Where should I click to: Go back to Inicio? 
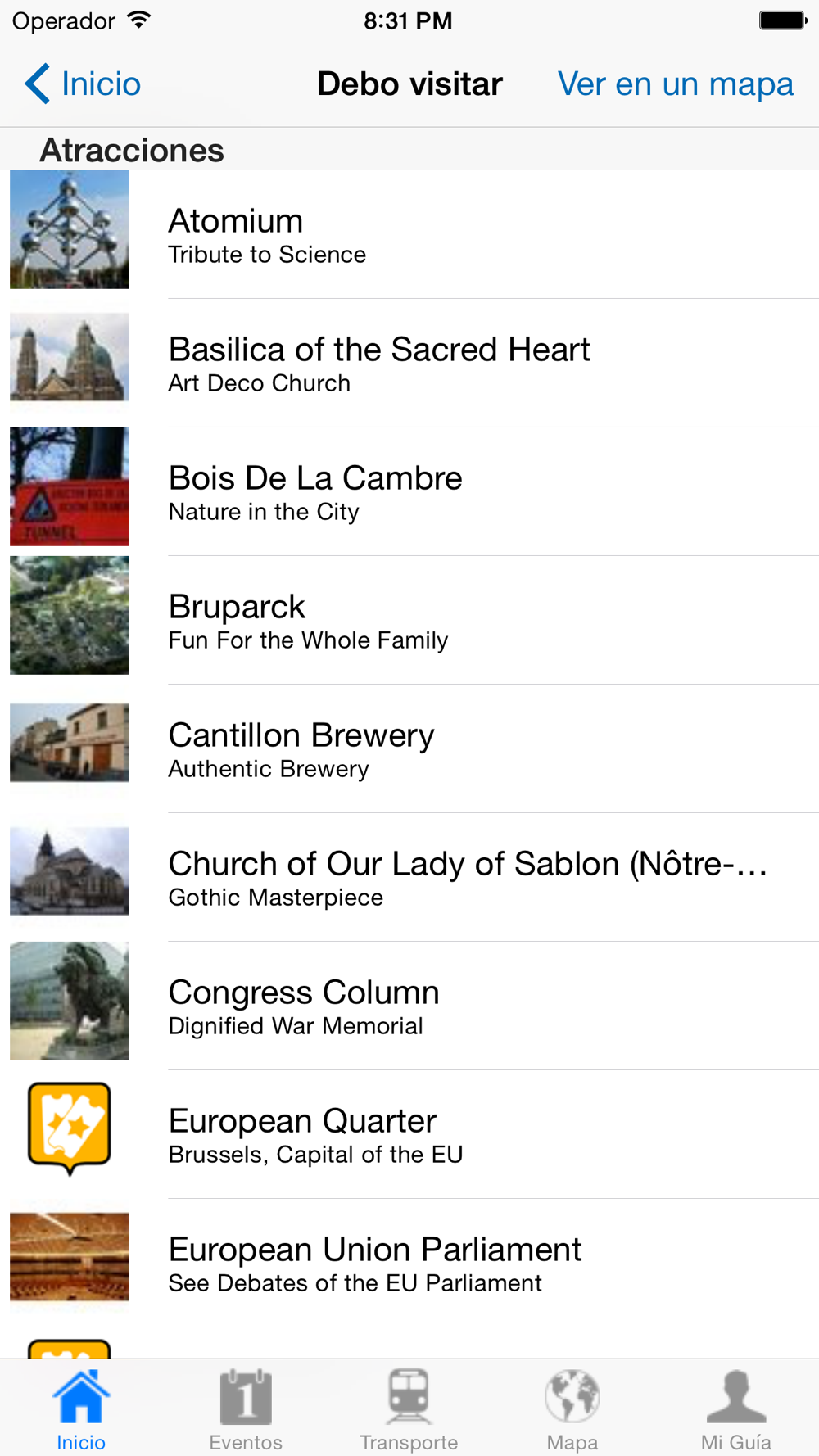click(83, 84)
